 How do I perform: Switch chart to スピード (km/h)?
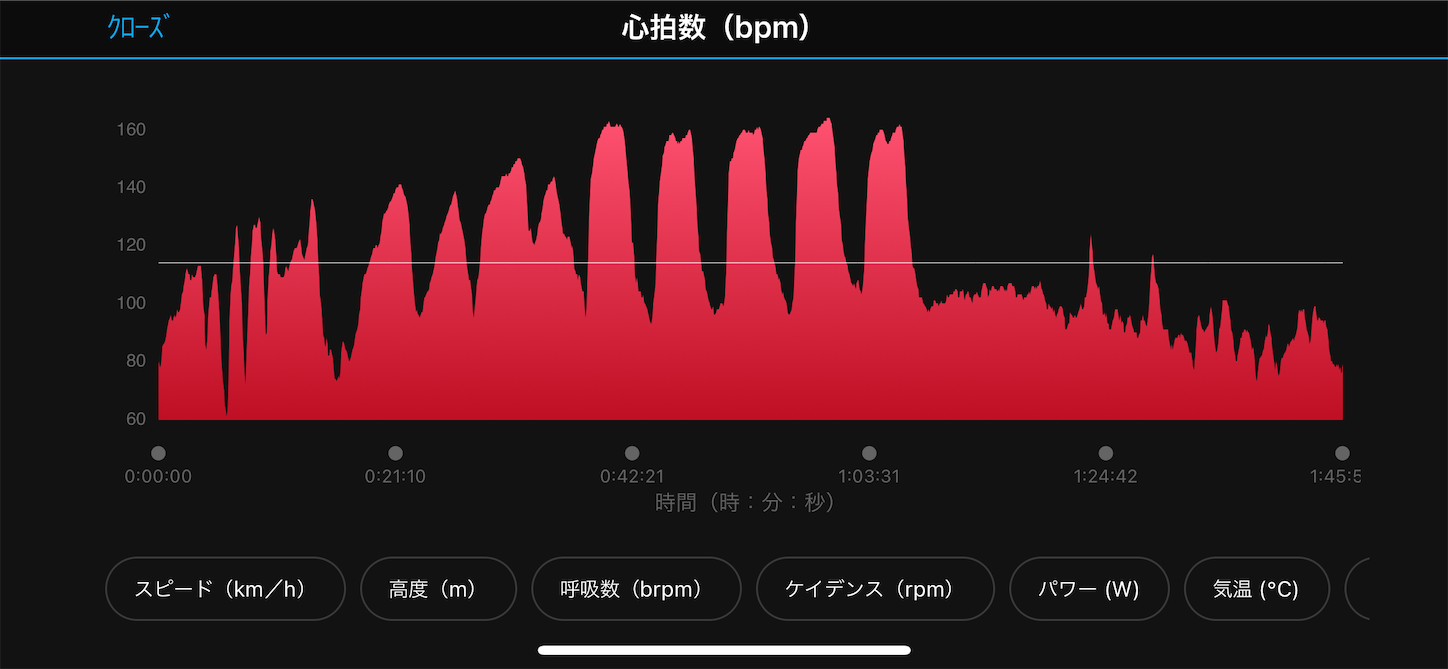point(225,589)
